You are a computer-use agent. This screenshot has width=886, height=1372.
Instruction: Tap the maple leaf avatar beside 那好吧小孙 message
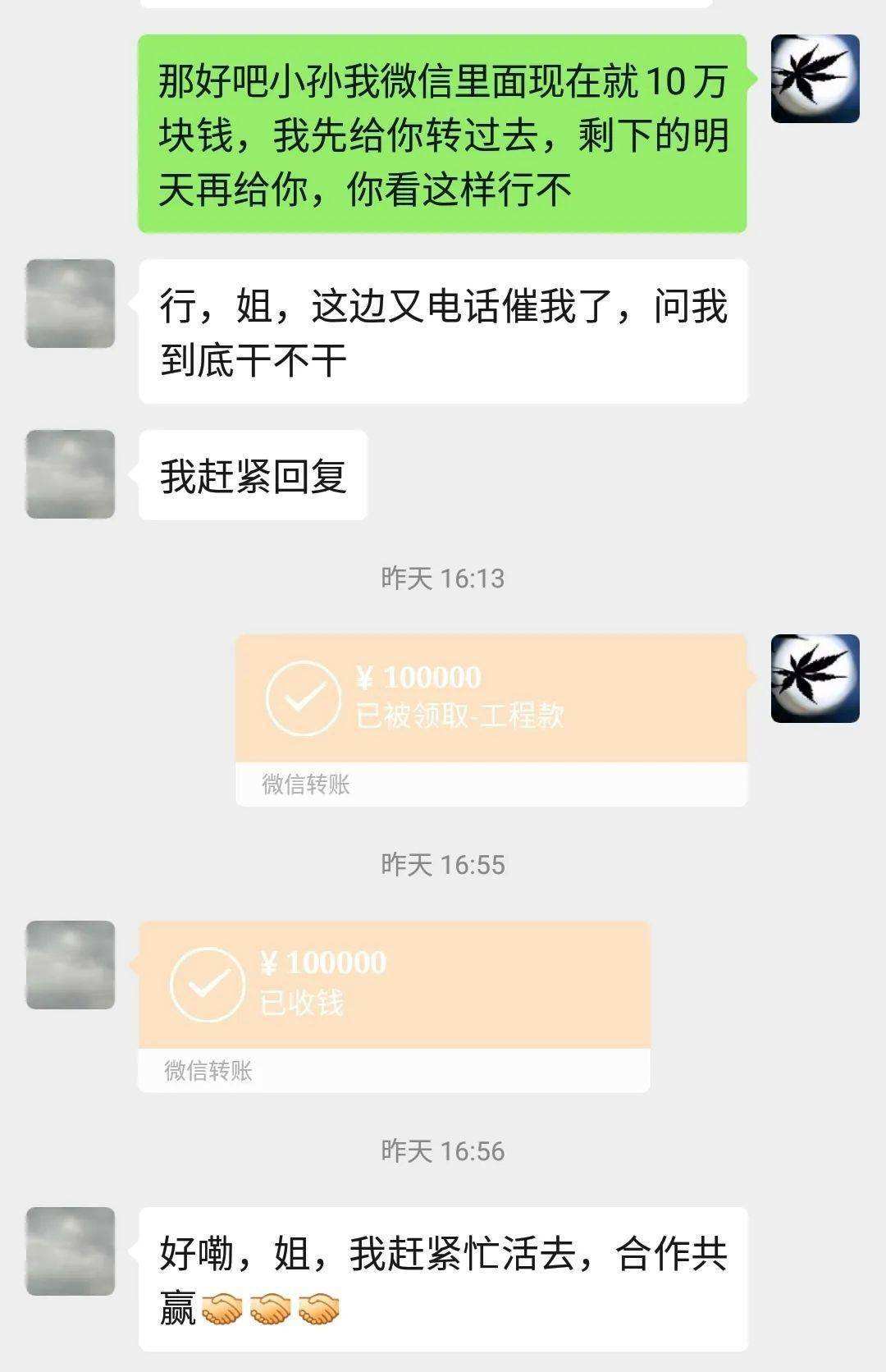815,79
